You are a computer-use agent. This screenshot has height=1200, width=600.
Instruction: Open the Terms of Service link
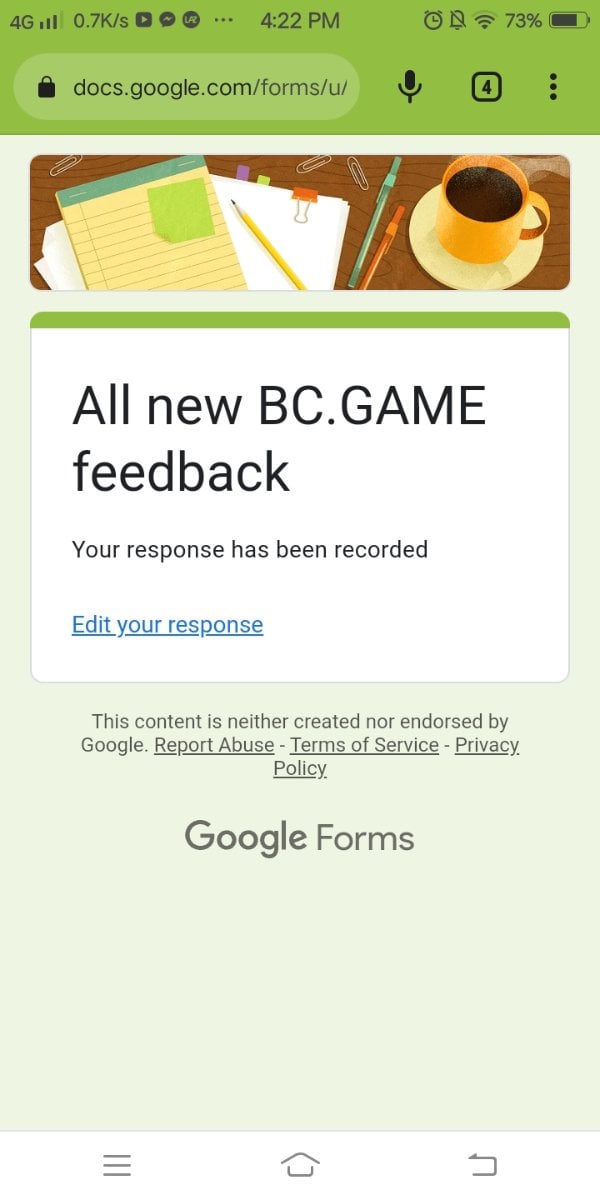coord(364,745)
